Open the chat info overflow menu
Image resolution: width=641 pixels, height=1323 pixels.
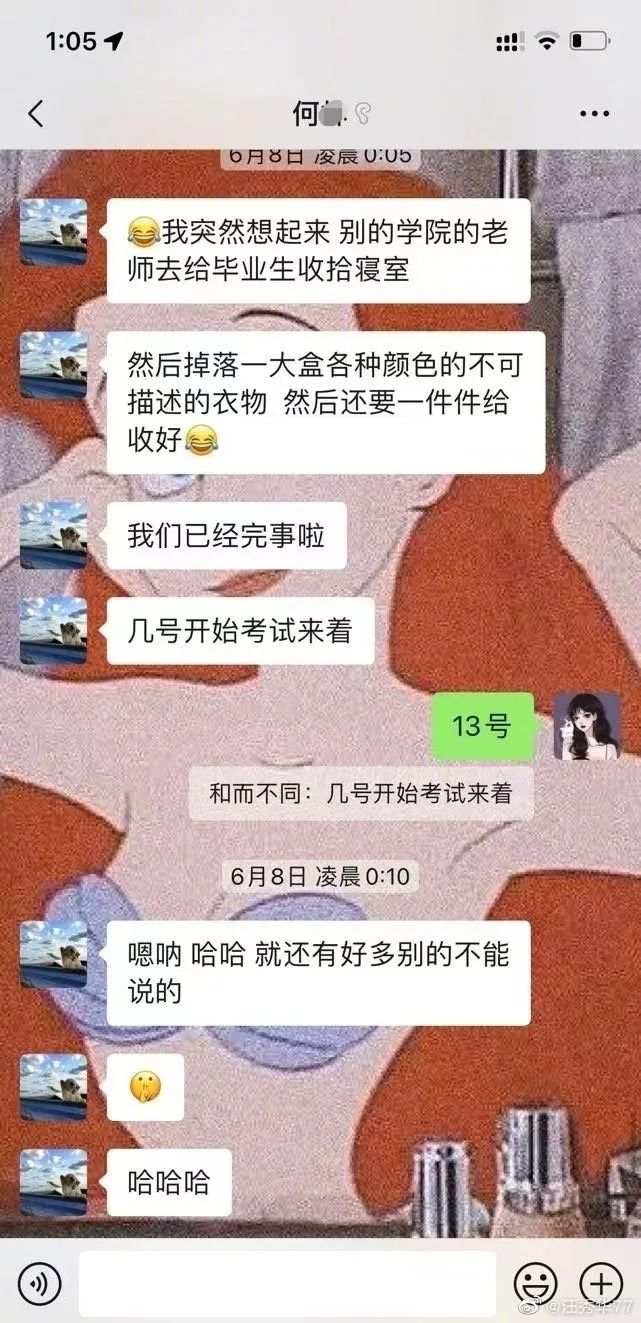click(x=594, y=113)
